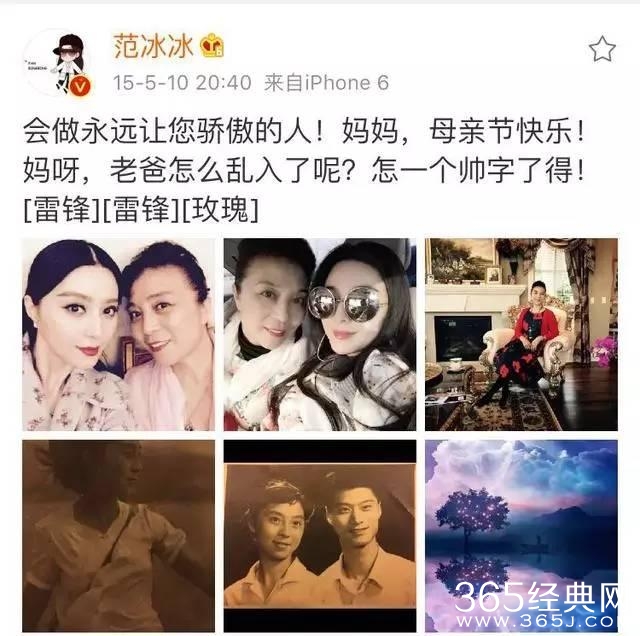Open the first photo of two women in pink
The image size is (640, 636).
[118, 334]
